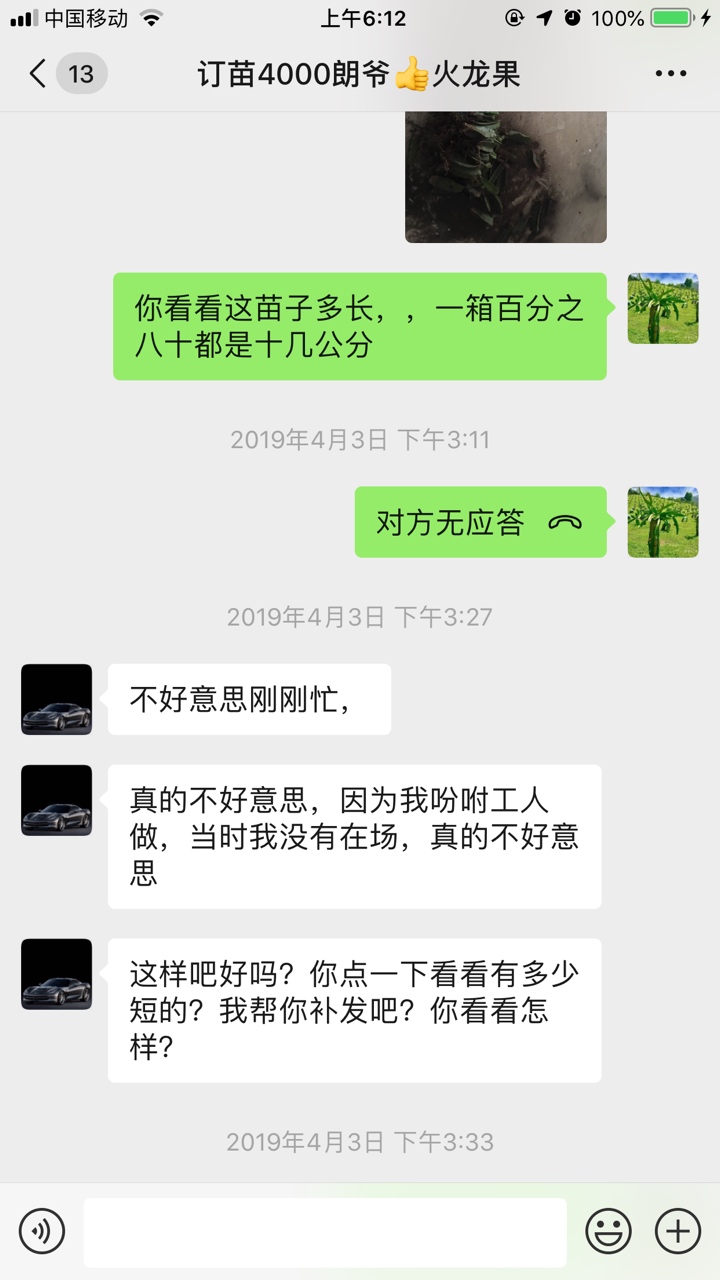Open the emoji sticker panel

[608, 1230]
